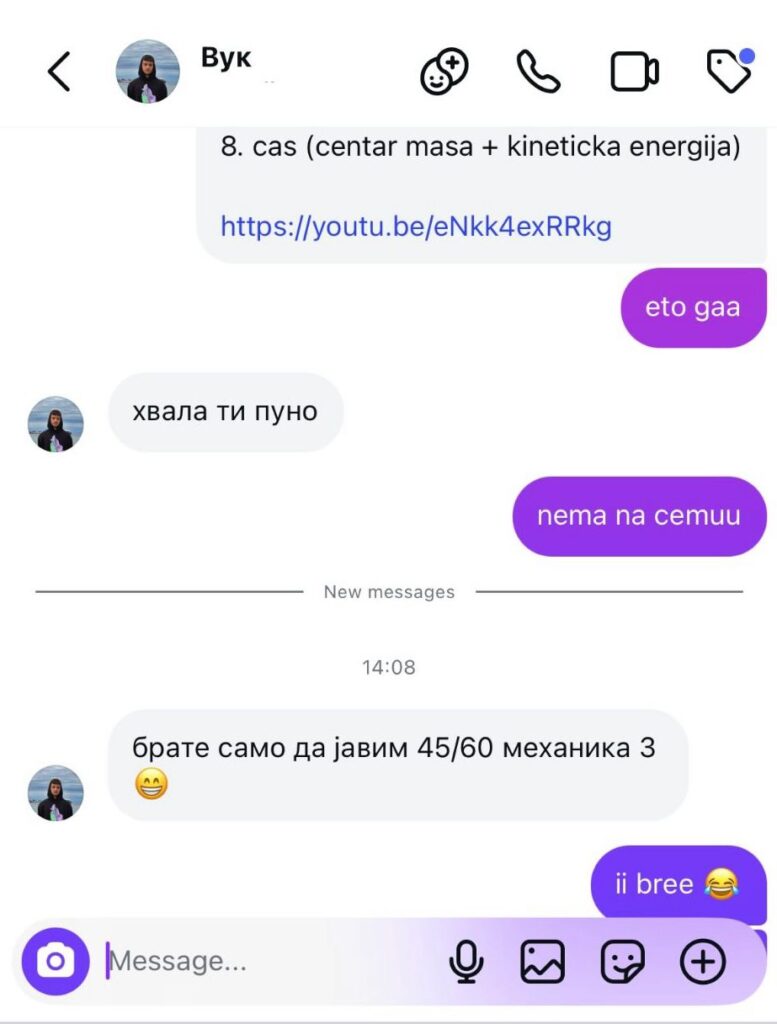Open Вук's profile from the header
Viewport: 777px width, 1024px height.
[148, 72]
